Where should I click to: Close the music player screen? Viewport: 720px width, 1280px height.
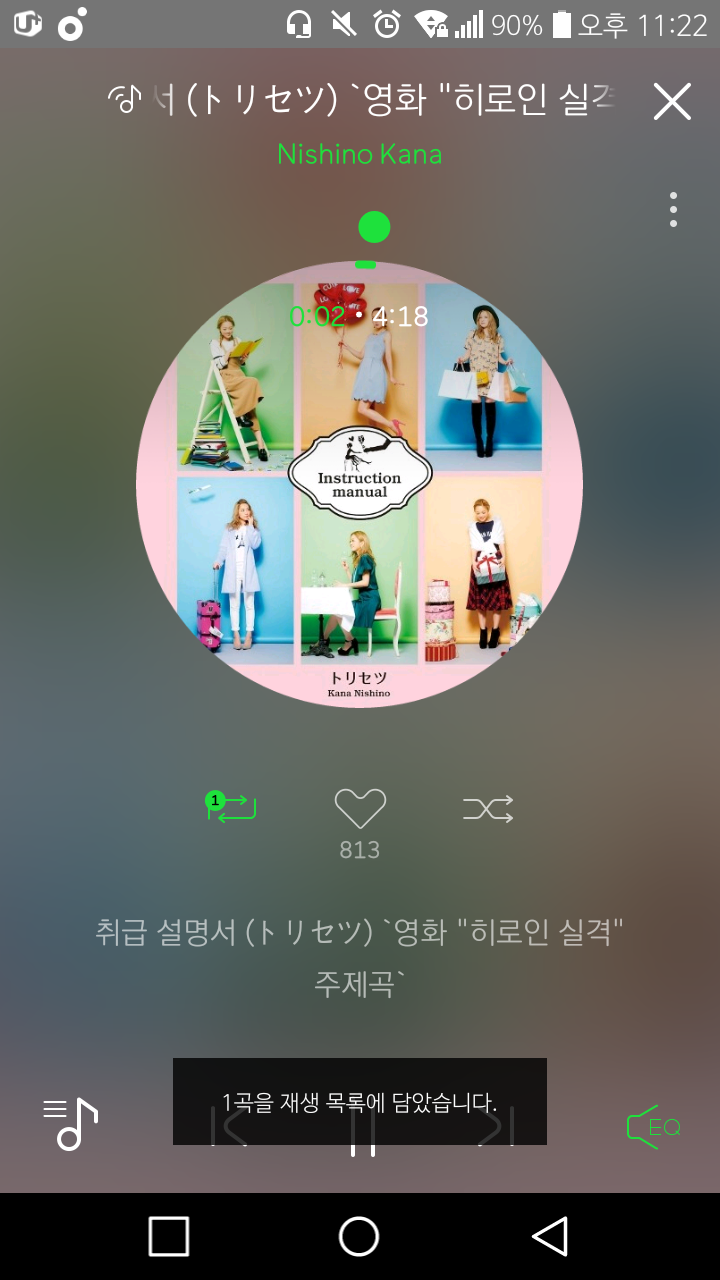pos(672,101)
